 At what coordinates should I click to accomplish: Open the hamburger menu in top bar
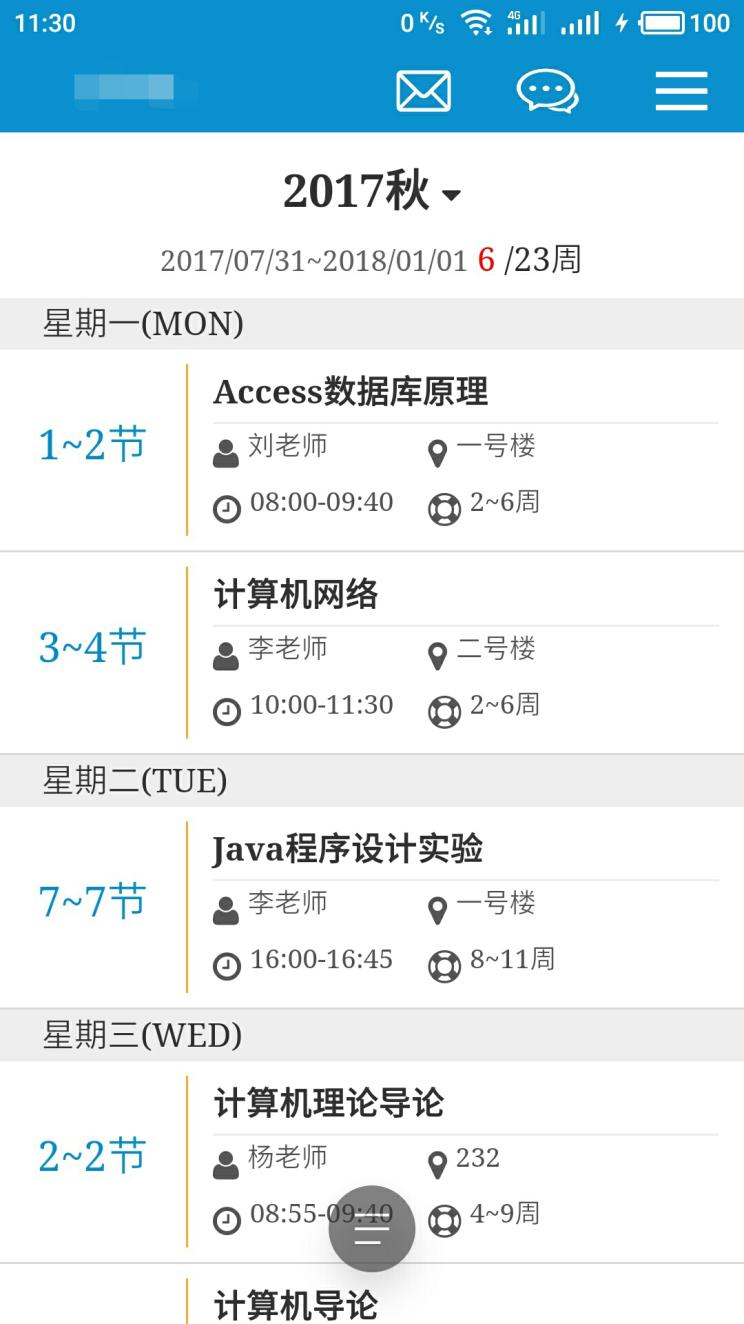(681, 91)
